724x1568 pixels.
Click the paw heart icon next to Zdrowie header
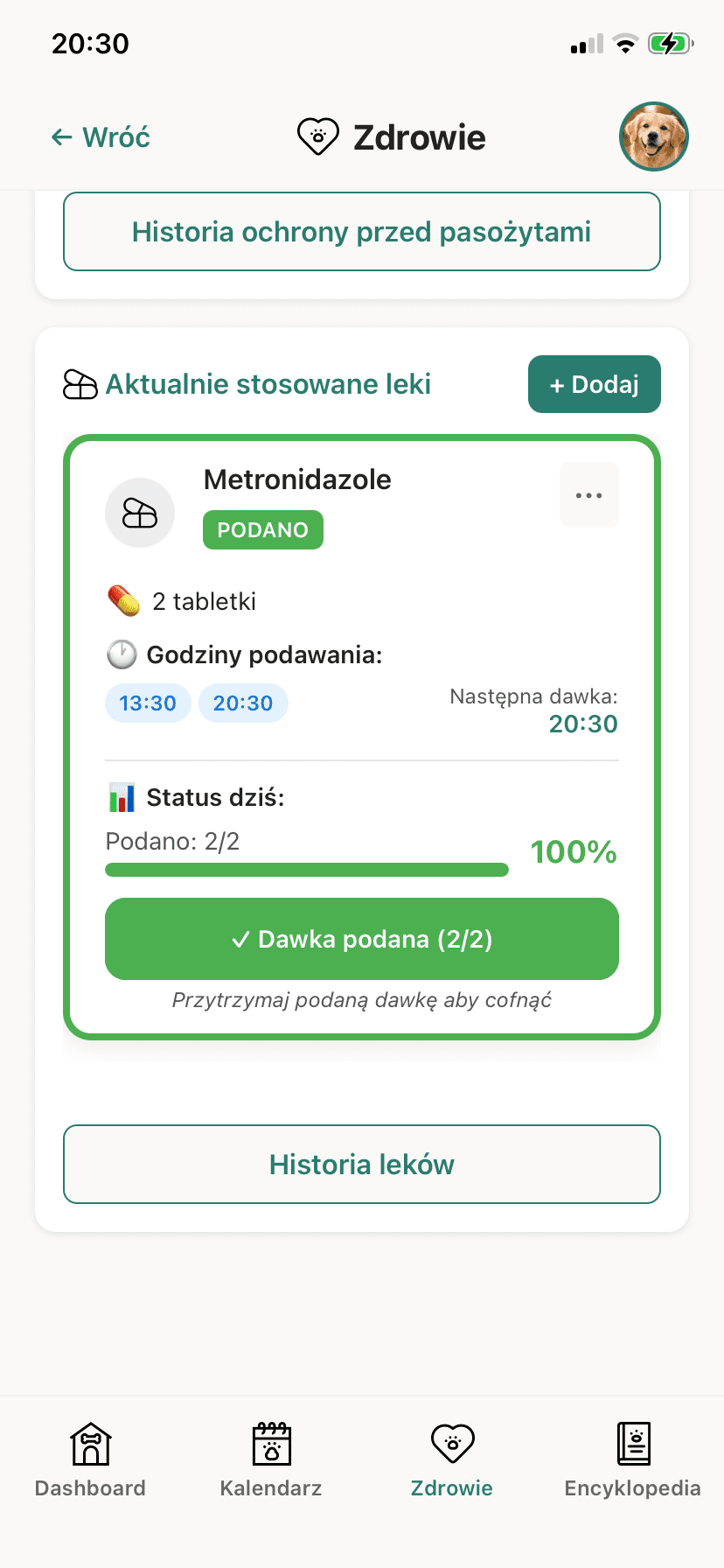(317, 136)
